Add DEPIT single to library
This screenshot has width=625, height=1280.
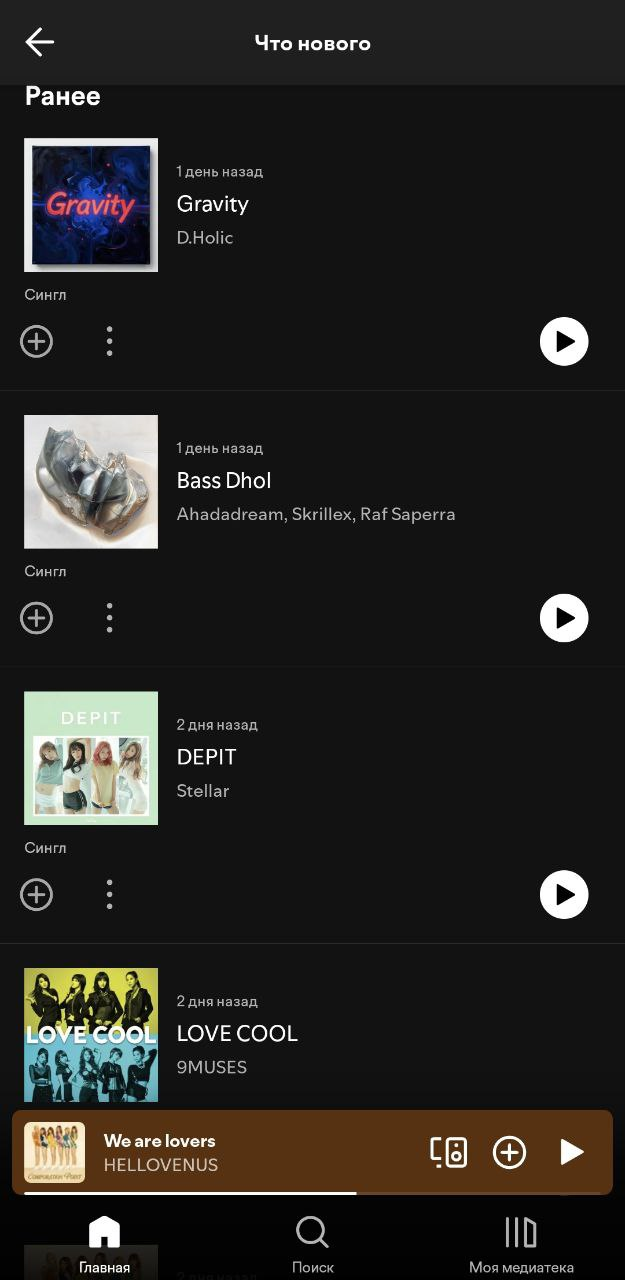[x=37, y=894]
